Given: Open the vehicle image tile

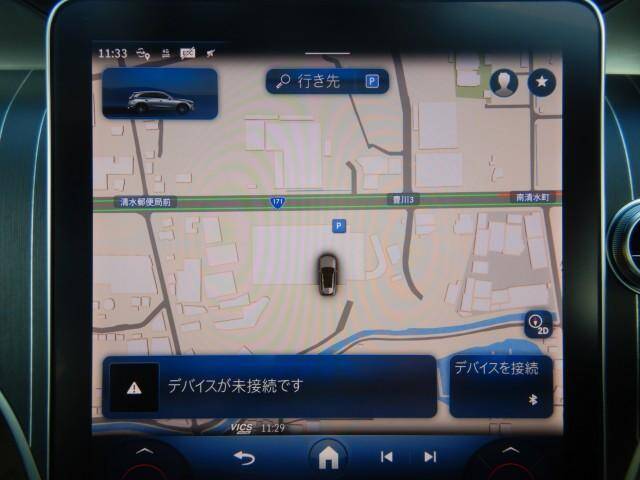Looking at the screenshot, I should [160, 95].
